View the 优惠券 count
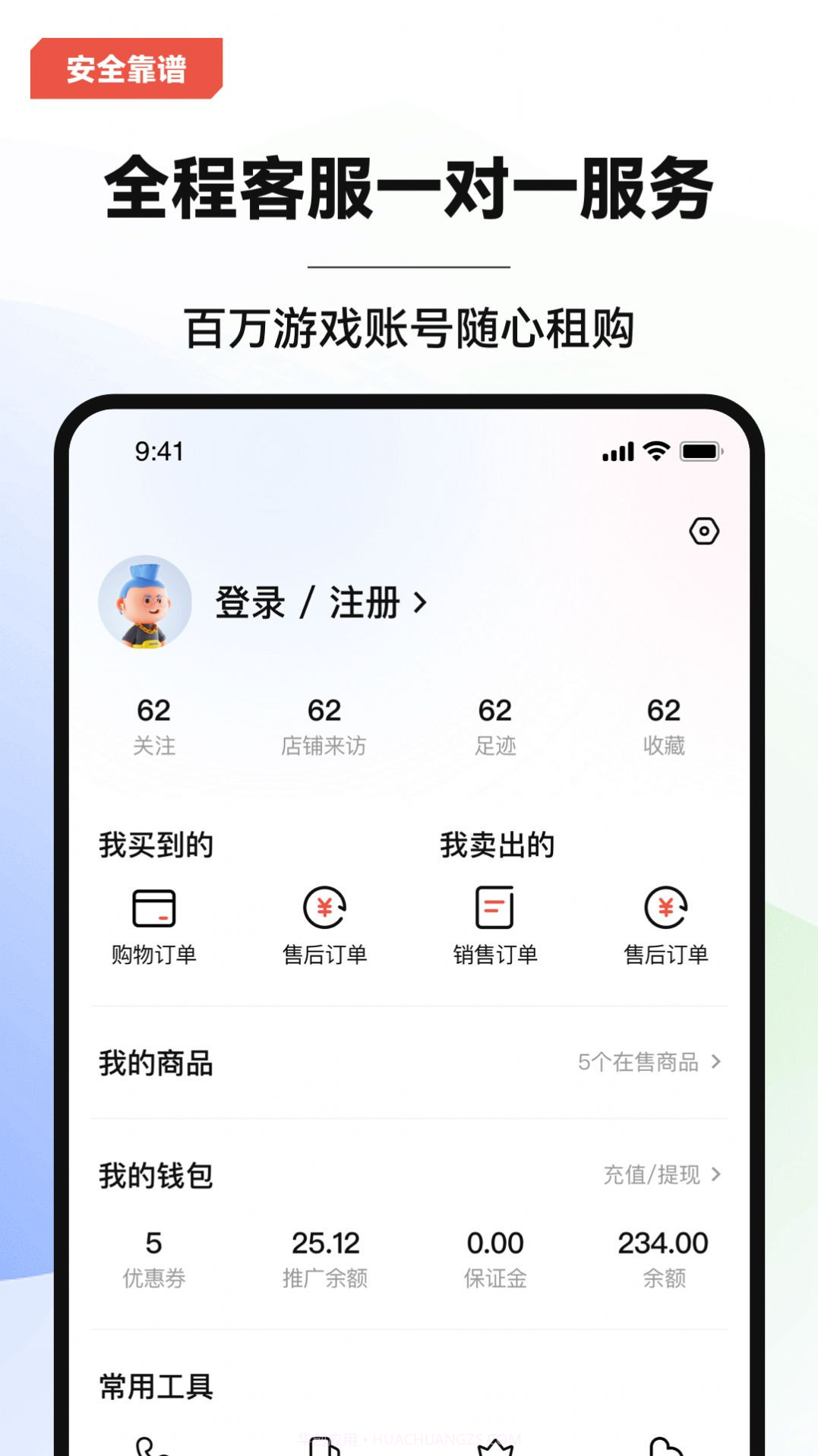This screenshot has height=1456, width=818. [x=154, y=1257]
